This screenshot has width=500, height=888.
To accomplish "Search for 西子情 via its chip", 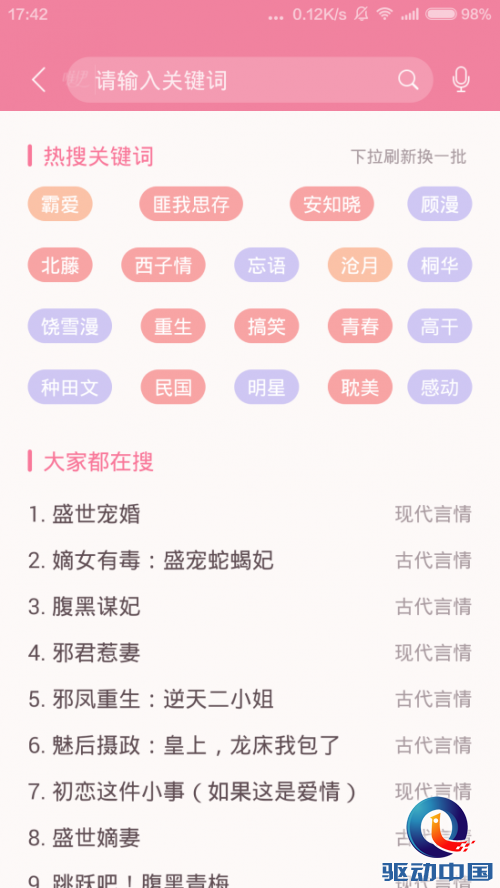I will click(x=163, y=265).
